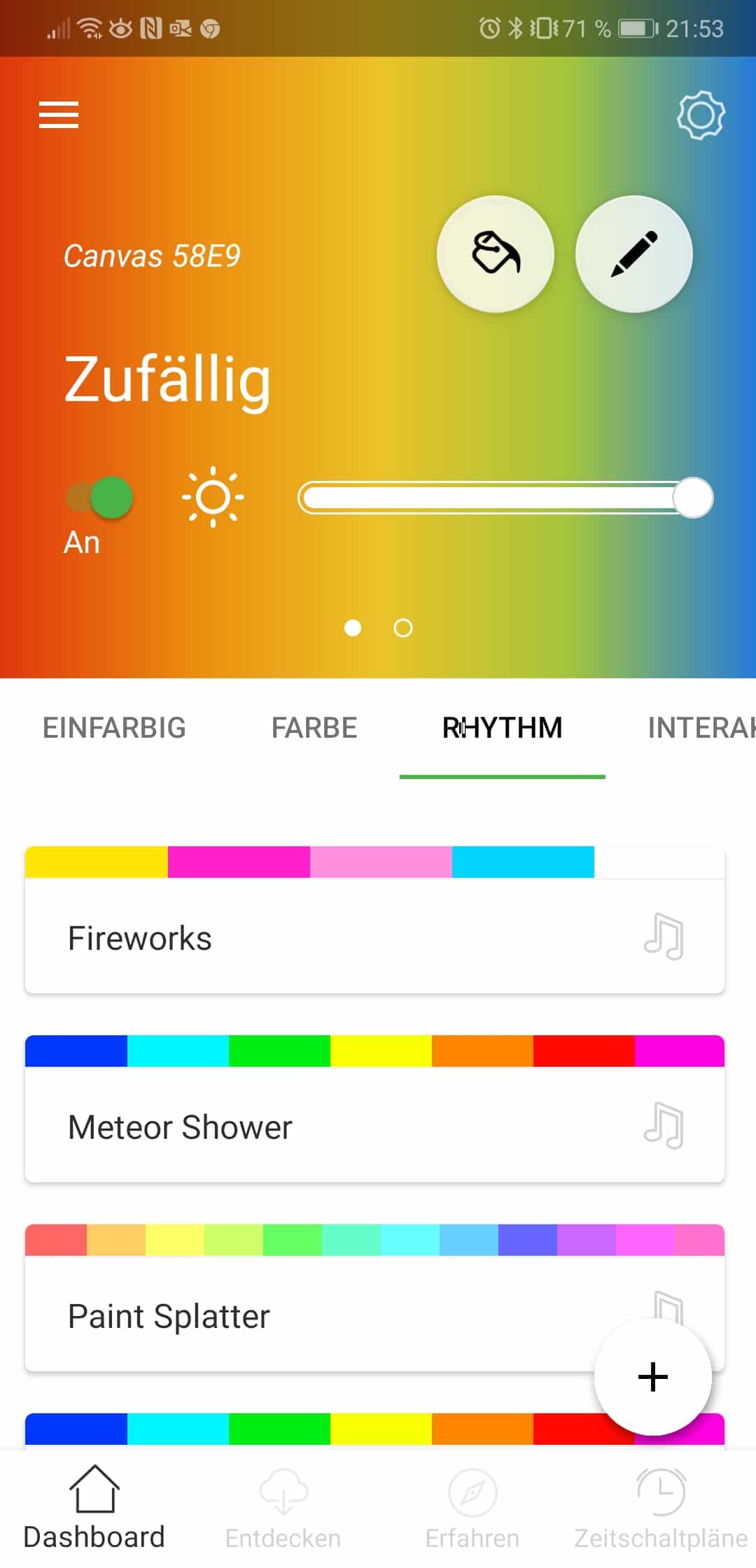Open the hamburger drawer menu
Viewport: 756px width, 1568px height.
59,115
